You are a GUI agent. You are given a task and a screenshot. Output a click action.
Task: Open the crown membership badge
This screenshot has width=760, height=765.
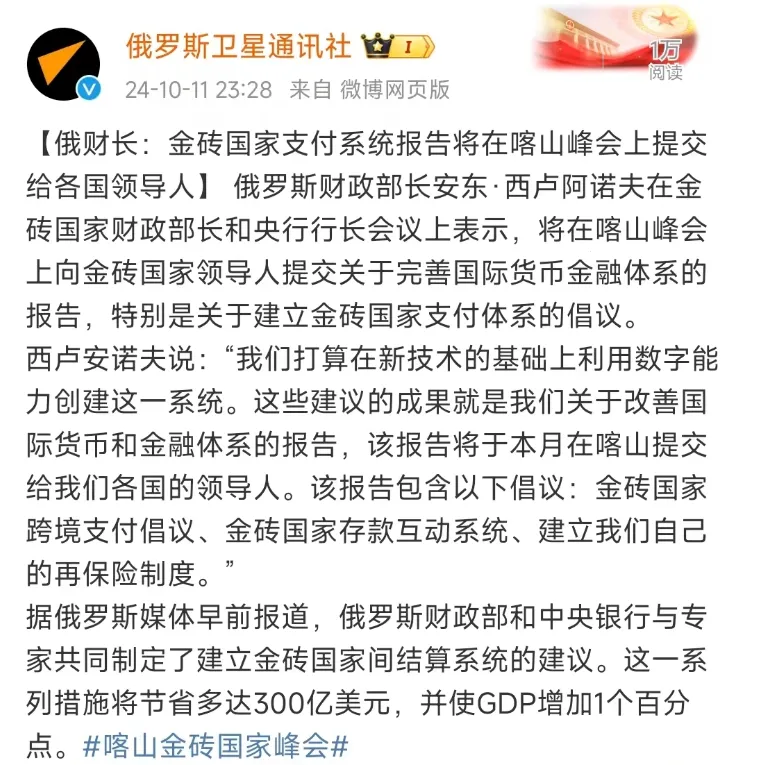click(x=399, y=46)
